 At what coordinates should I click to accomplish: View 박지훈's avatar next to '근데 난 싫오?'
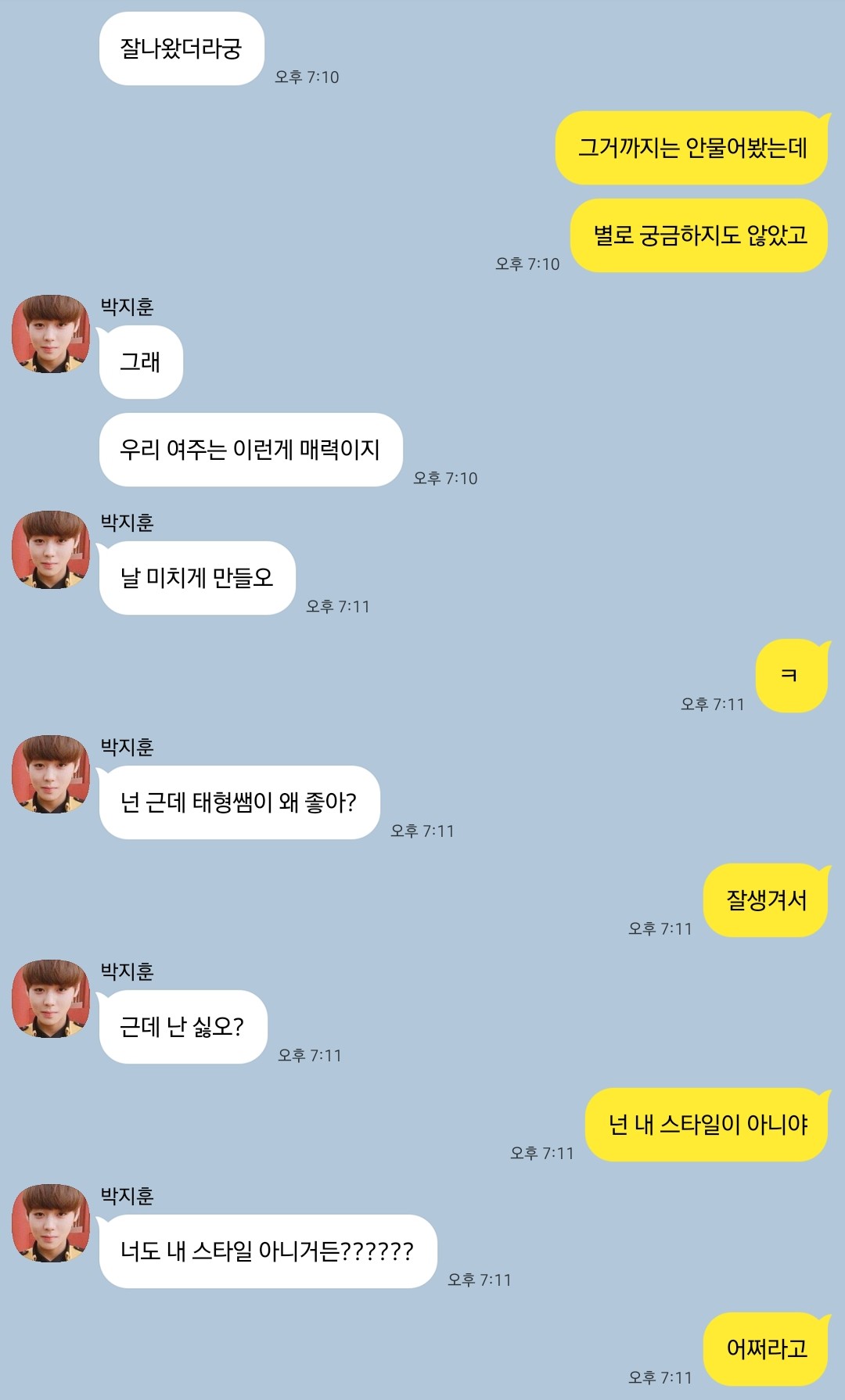tap(51, 999)
